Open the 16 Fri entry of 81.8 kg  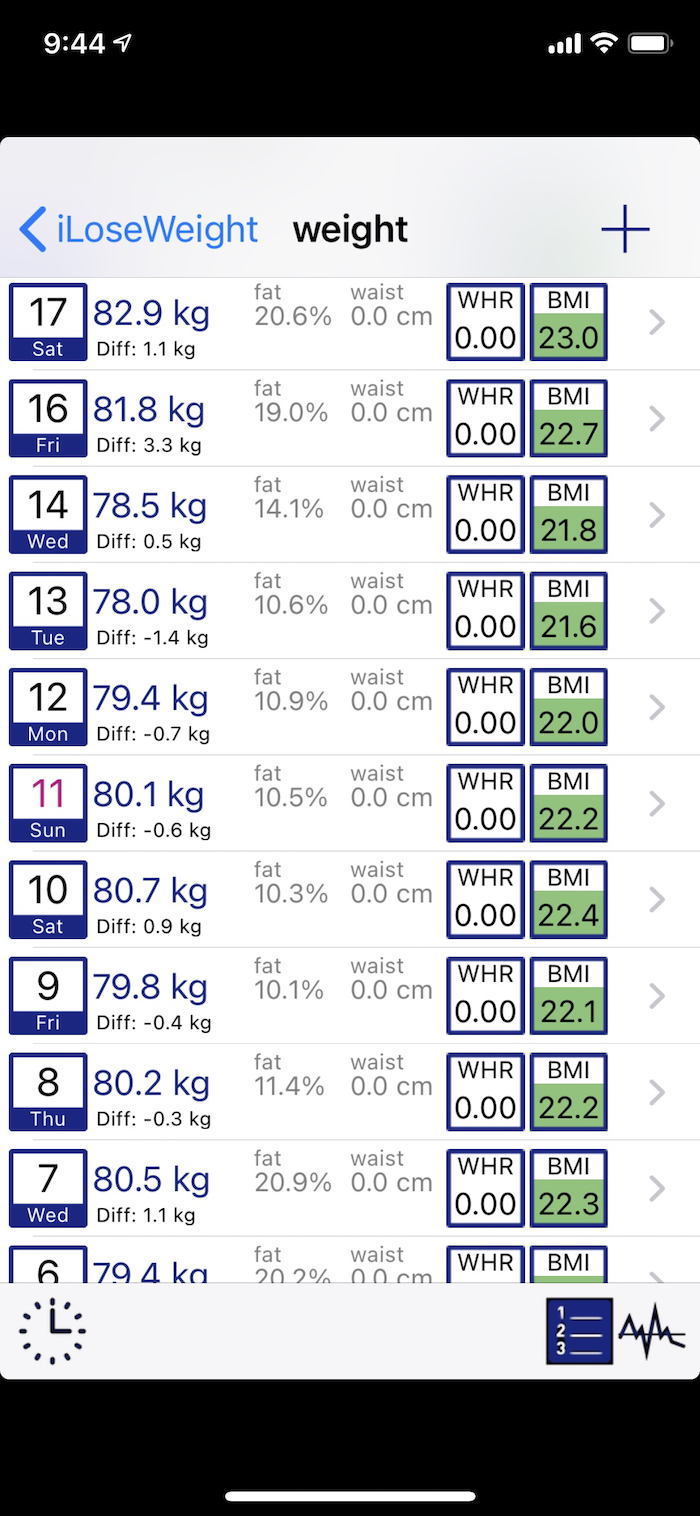350,418
